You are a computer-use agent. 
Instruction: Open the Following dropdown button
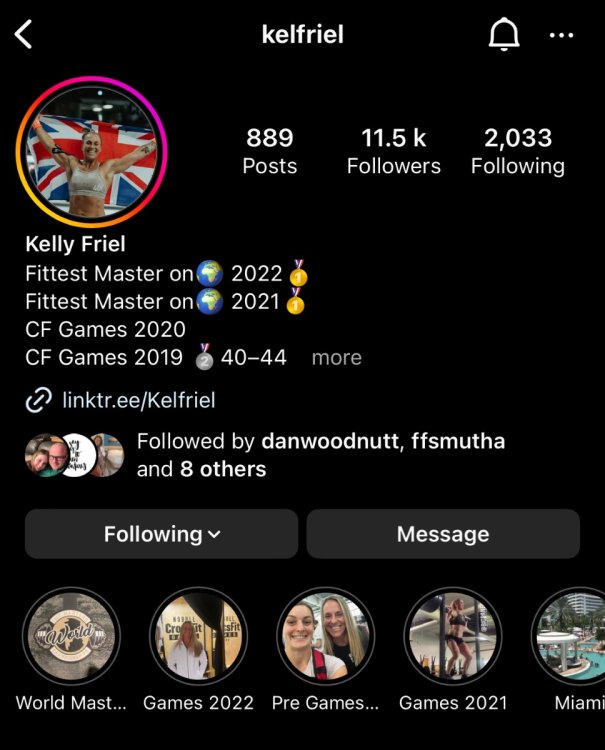point(161,534)
